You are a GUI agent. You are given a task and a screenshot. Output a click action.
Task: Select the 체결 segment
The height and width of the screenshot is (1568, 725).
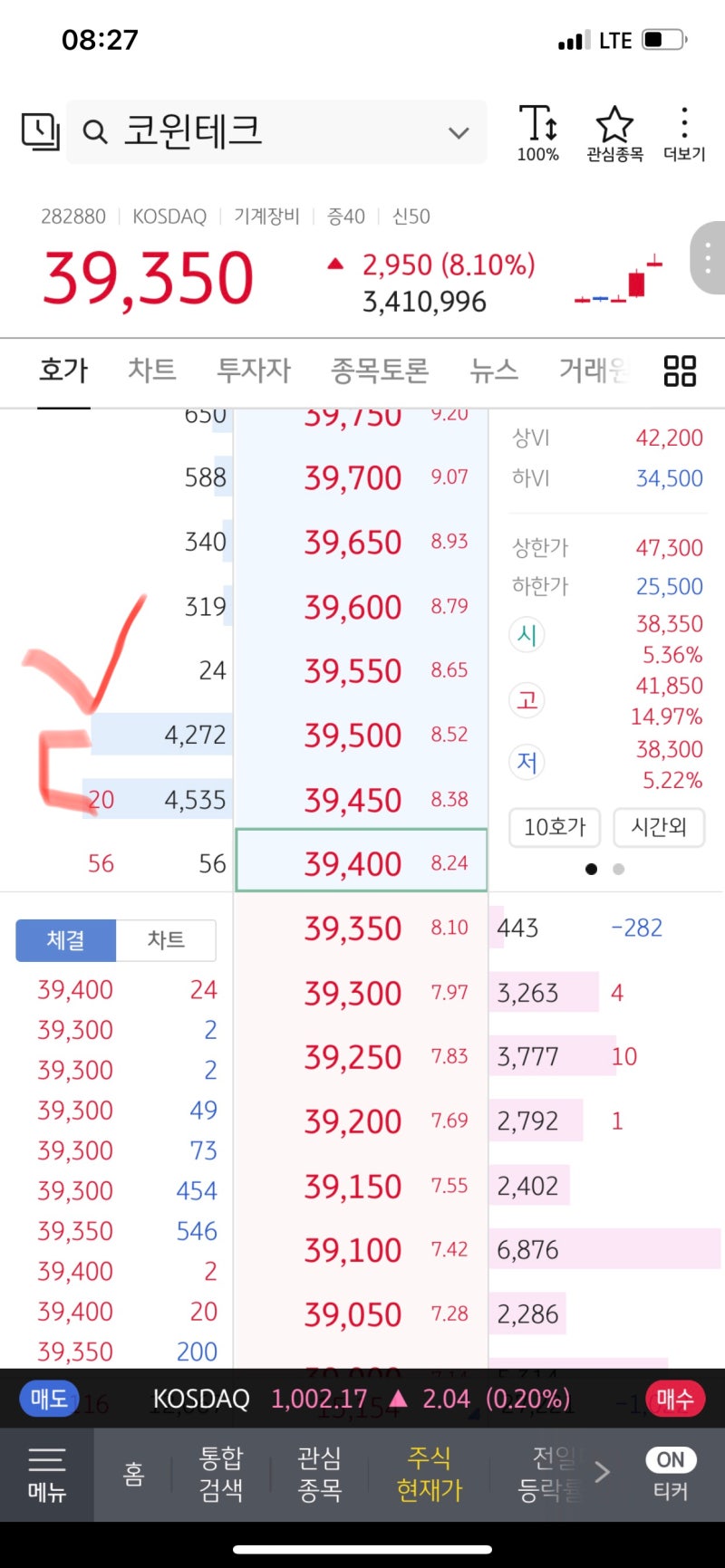tap(65, 940)
